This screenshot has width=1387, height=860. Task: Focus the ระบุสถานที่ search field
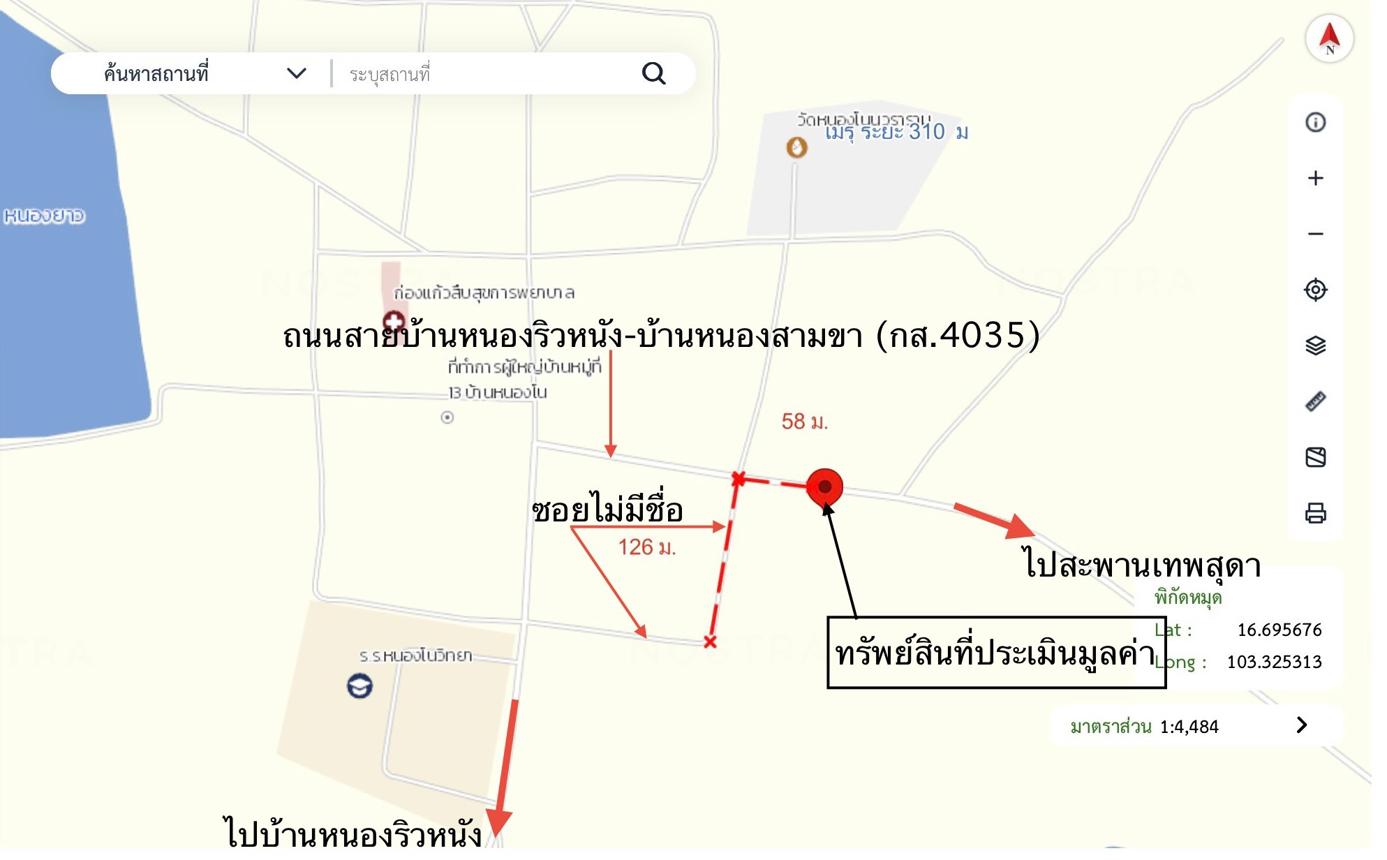pyautogui.click(x=485, y=74)
